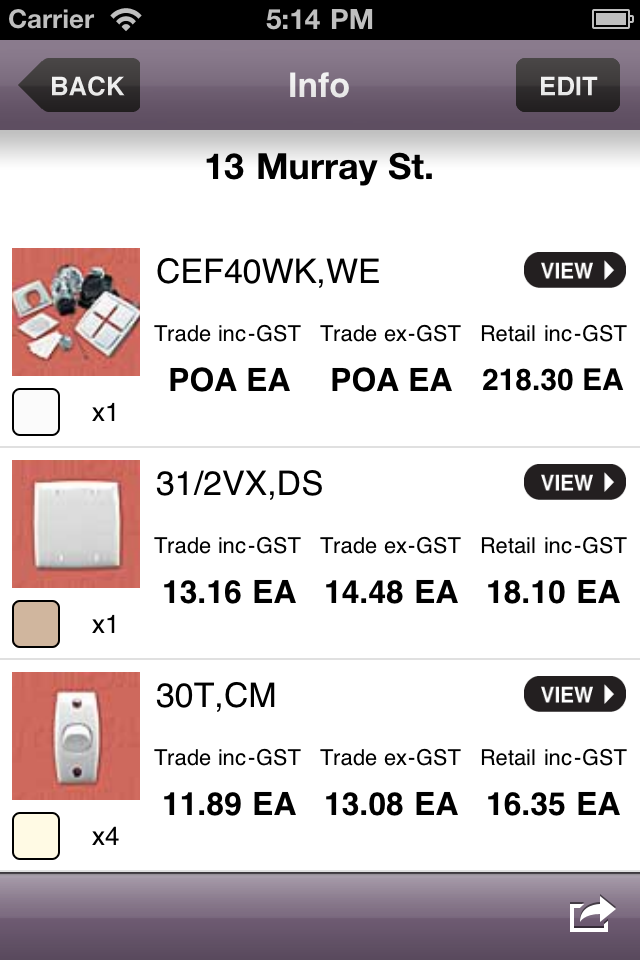View details for 31/2VX,DS
Screen dimensions: 640x960
coord(574,483)
